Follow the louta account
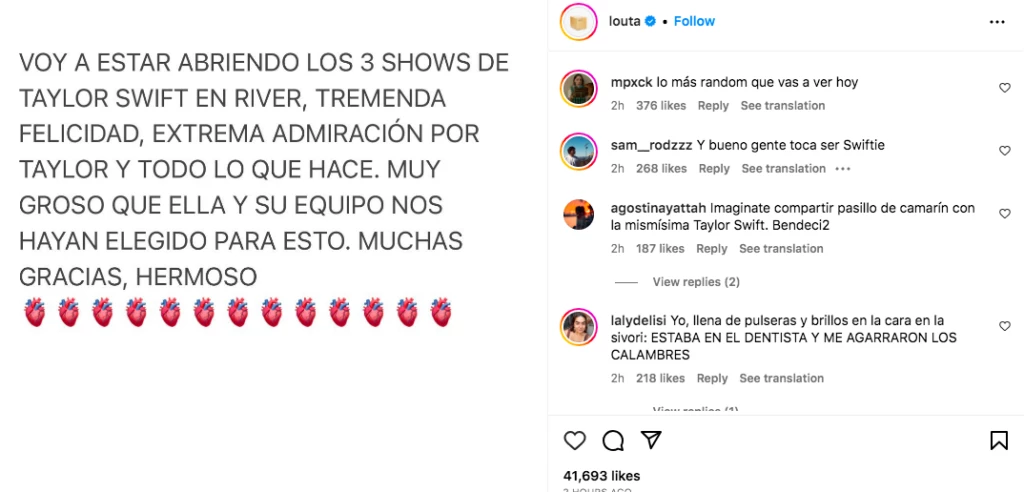The image size is (1024, 492). pyautogui.click(x=694, y=21)
